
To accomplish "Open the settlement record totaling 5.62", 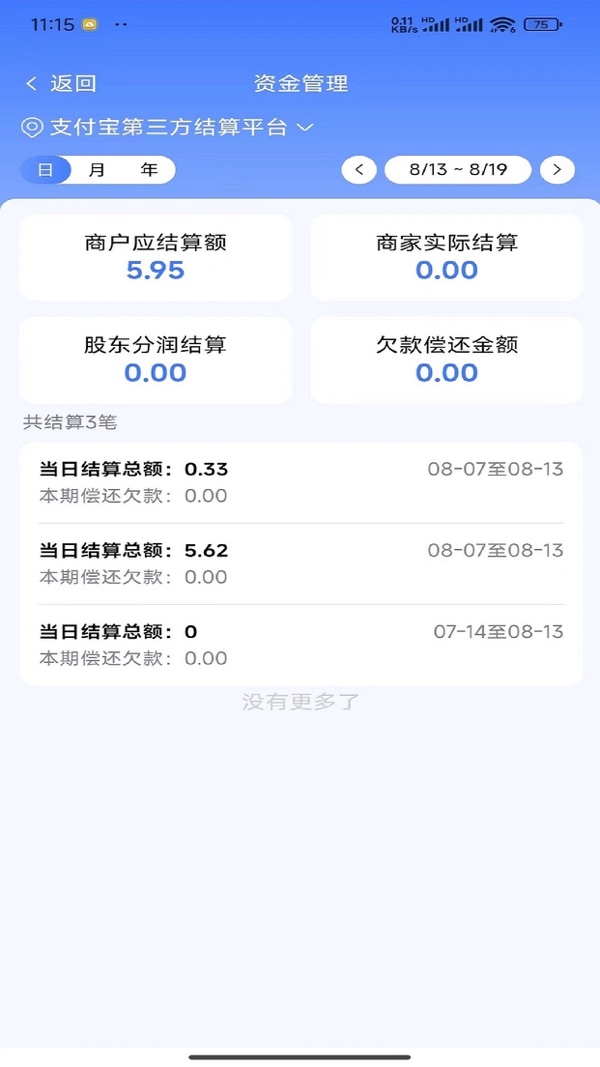I will coord(300,563).
